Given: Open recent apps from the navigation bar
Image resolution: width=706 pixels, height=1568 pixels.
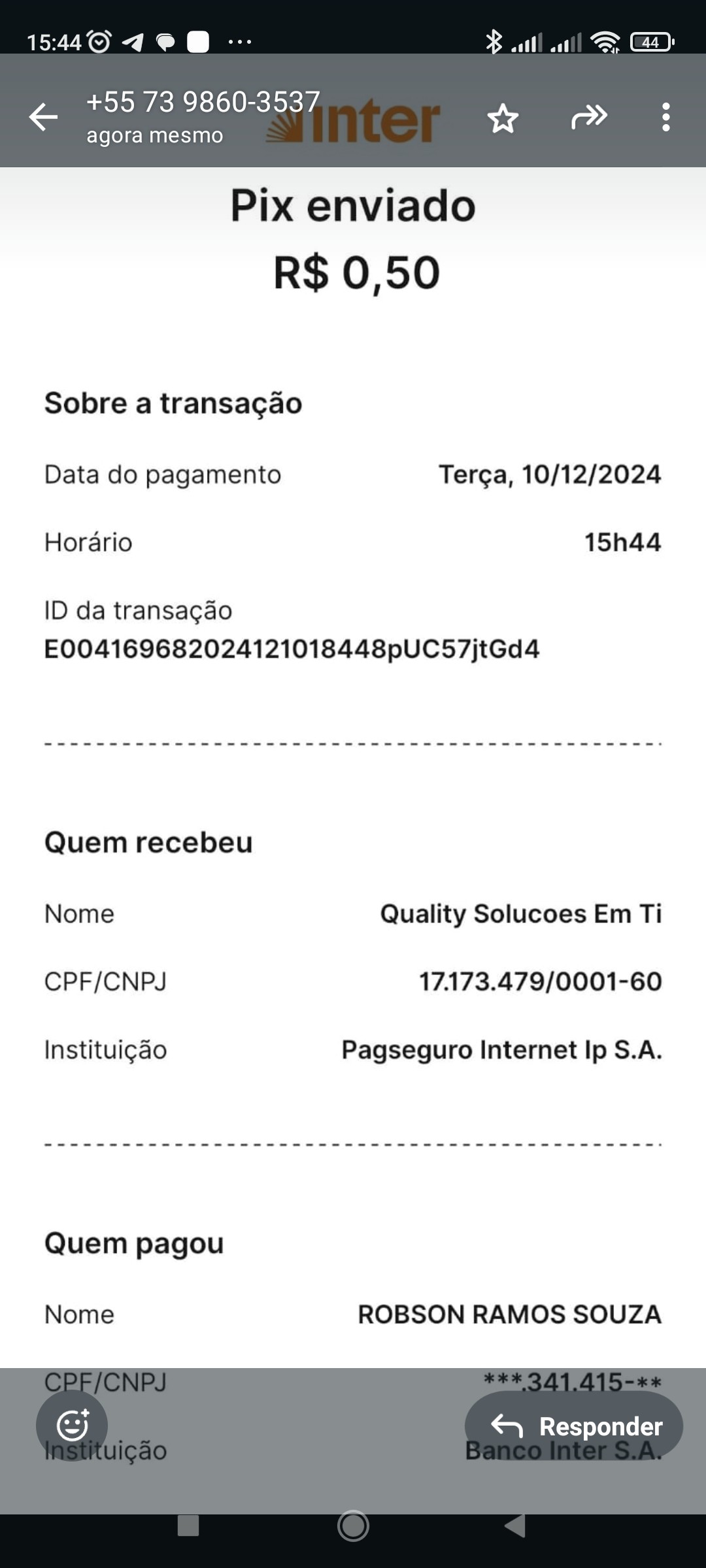Looking at the screenshot, I should click(x=188, y=1526).
